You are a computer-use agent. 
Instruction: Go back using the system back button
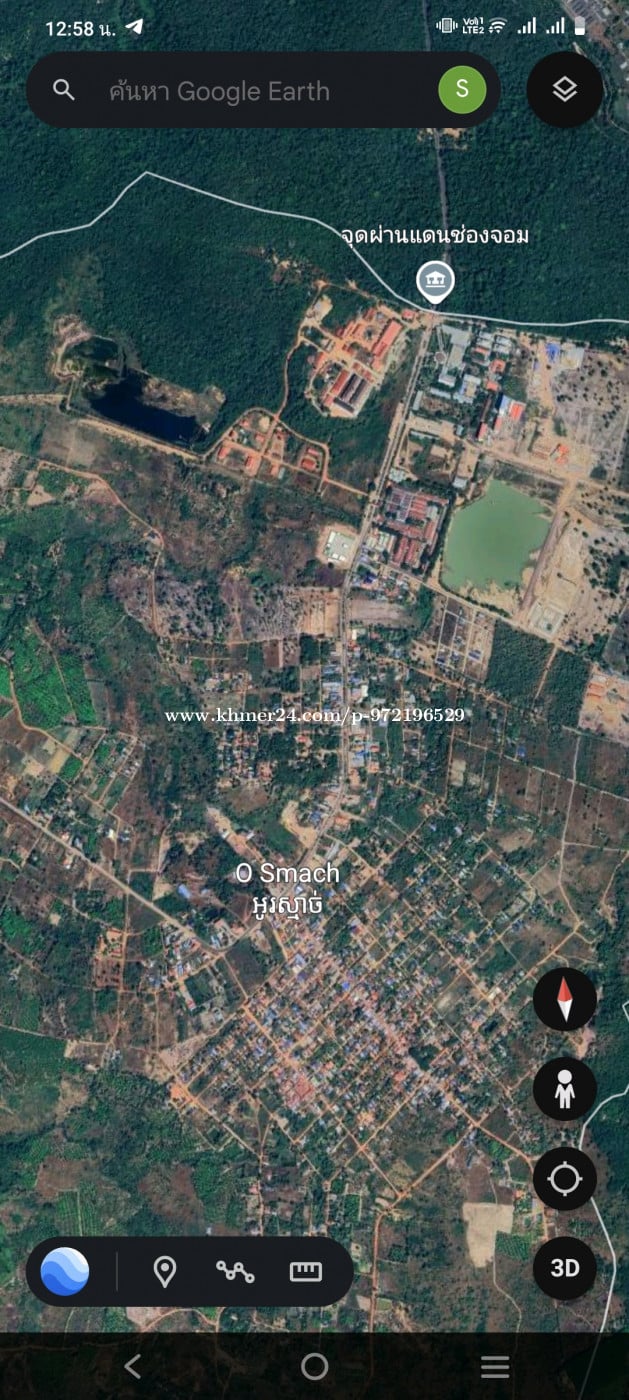133,1366
